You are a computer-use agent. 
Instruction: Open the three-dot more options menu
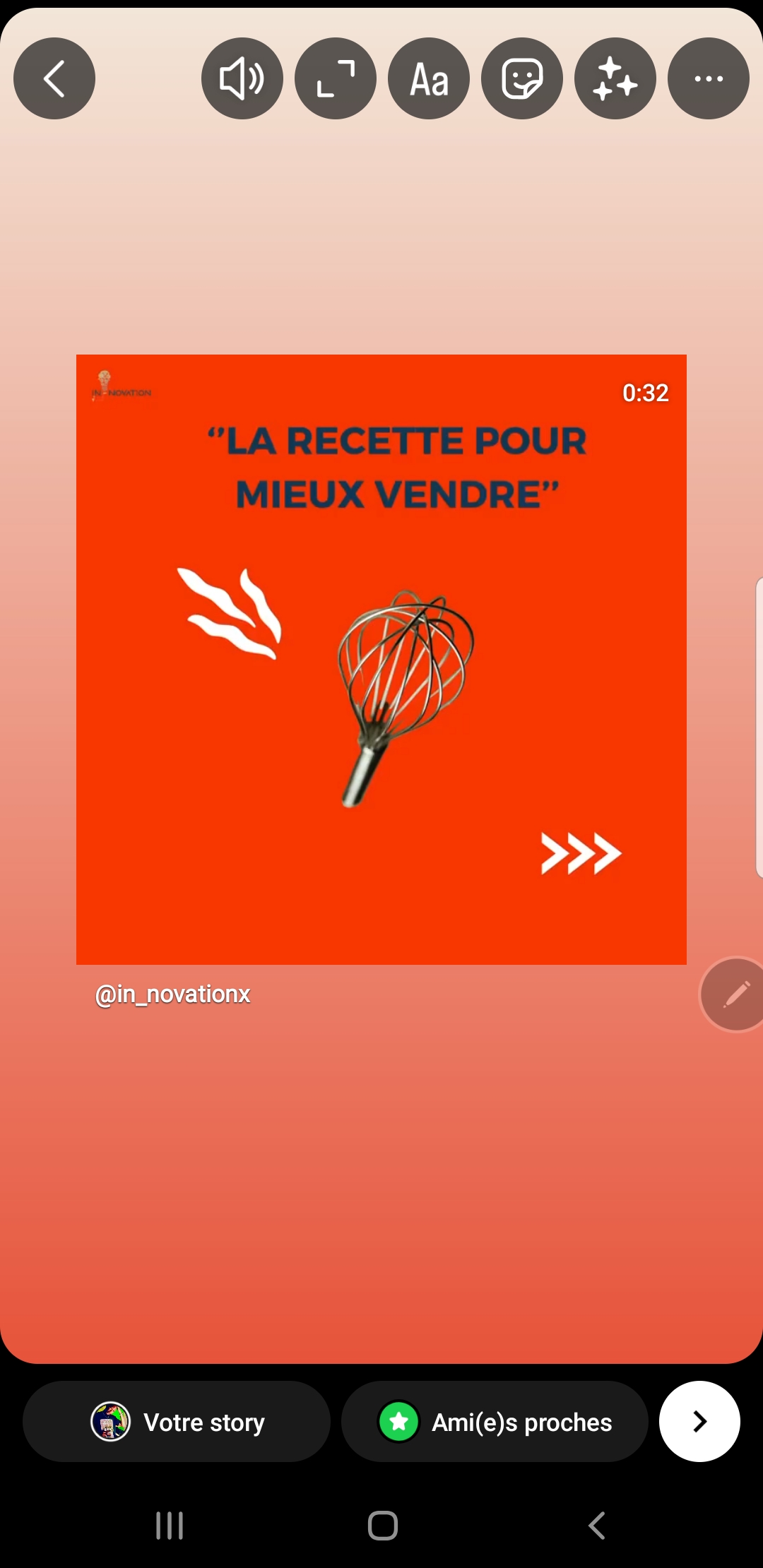coord(709,78)
